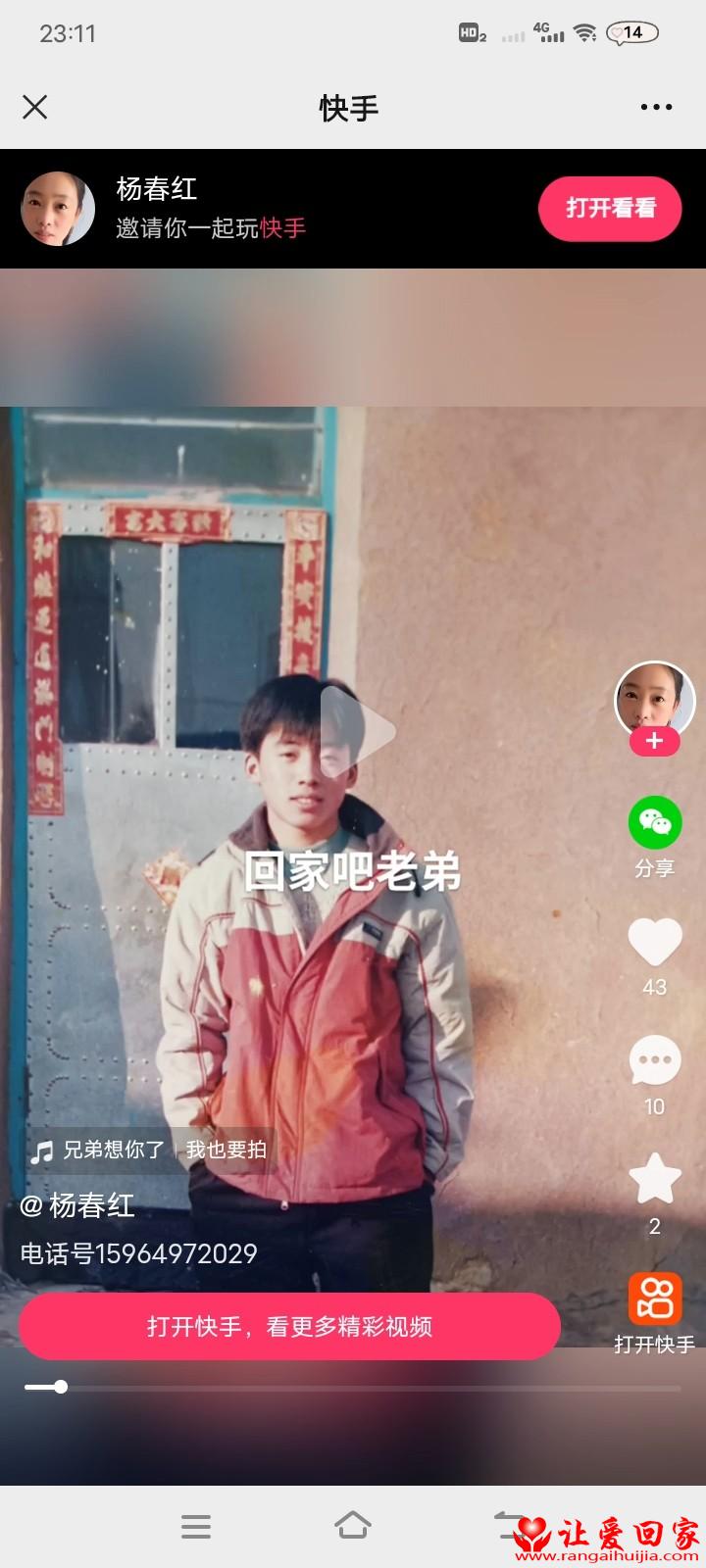
Task: Open the @杨春红 profile link
Action: [x=77, y=1204]
